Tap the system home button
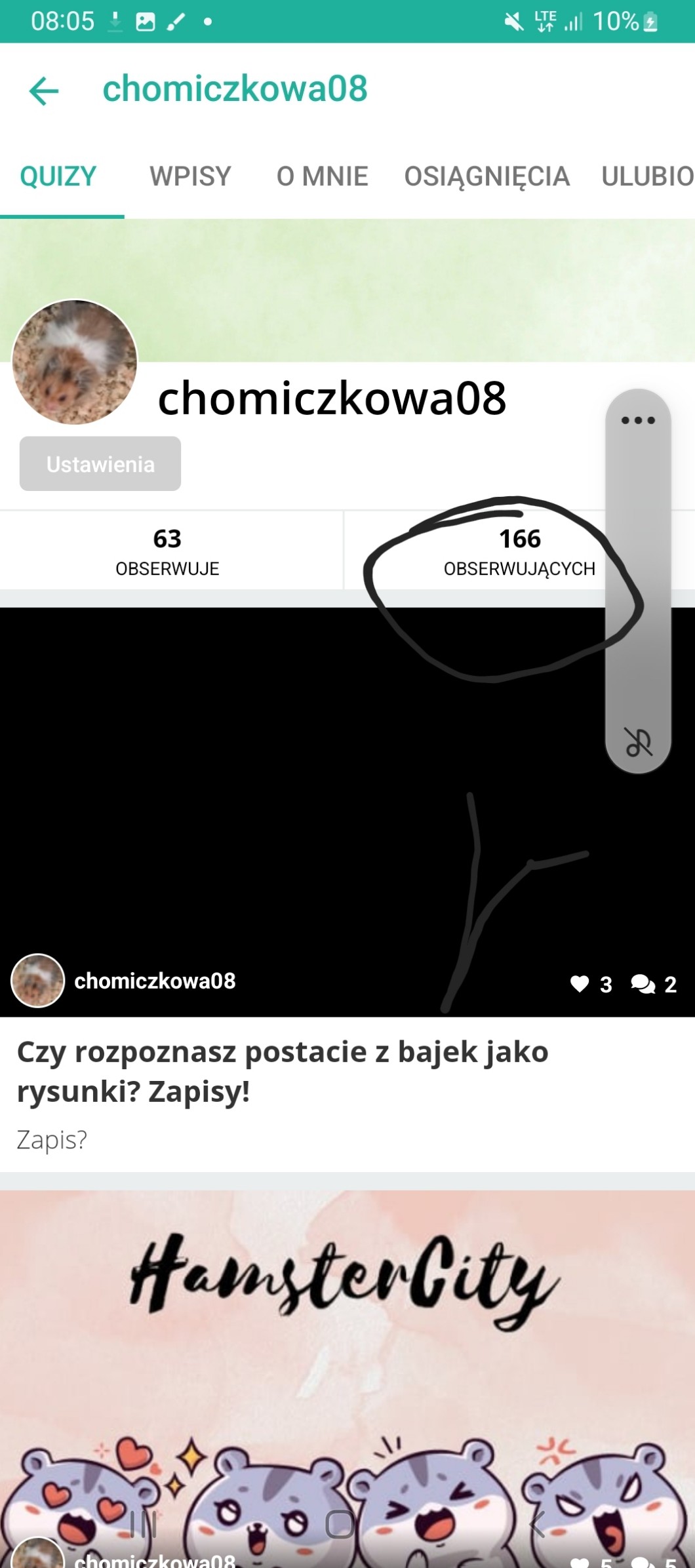 [340, 1524]
